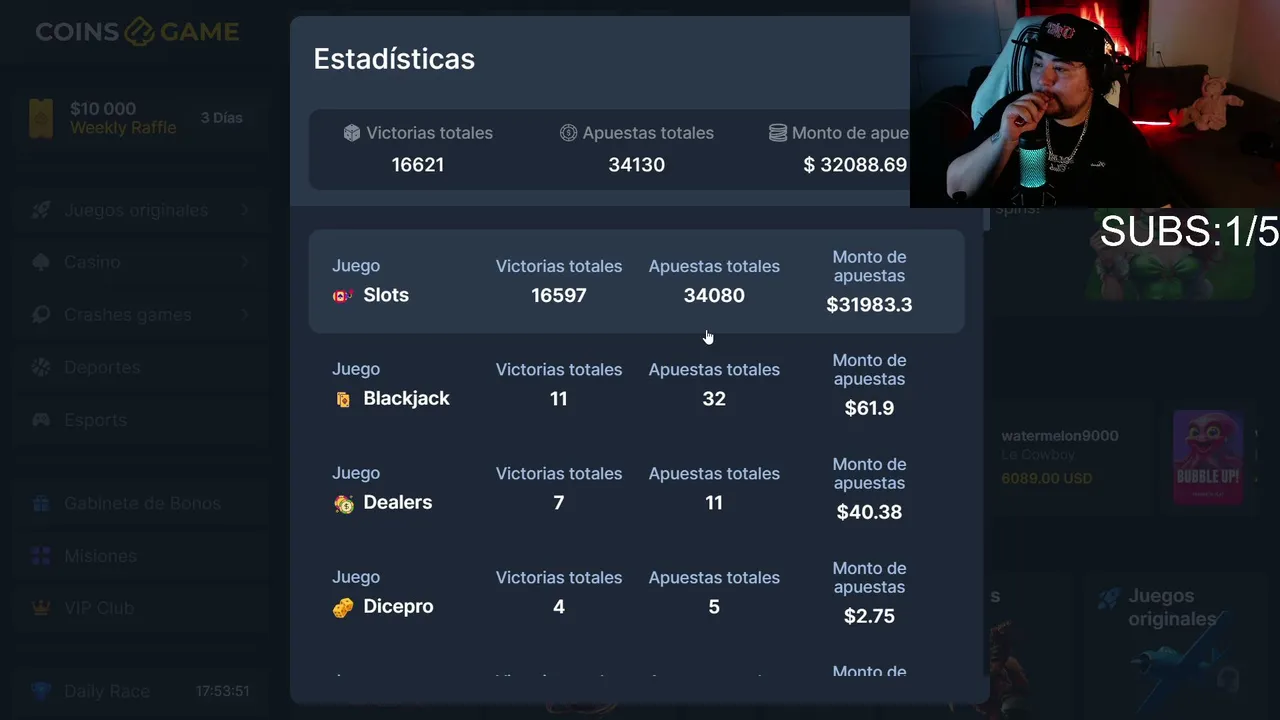
Task: Expand Crashes games in the sidebar
Action: pos(139,314)
